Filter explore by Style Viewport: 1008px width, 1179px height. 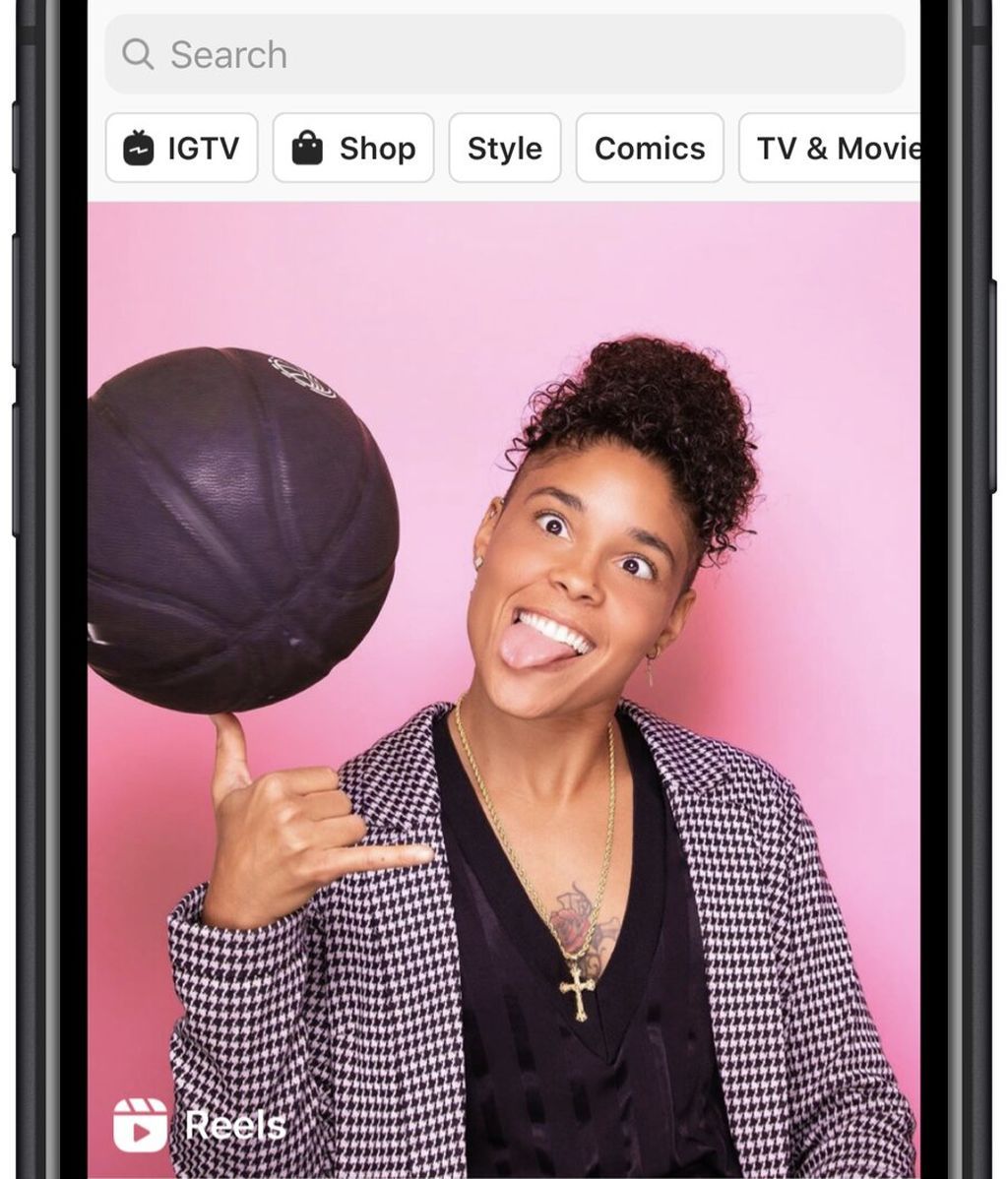[505, 149]
